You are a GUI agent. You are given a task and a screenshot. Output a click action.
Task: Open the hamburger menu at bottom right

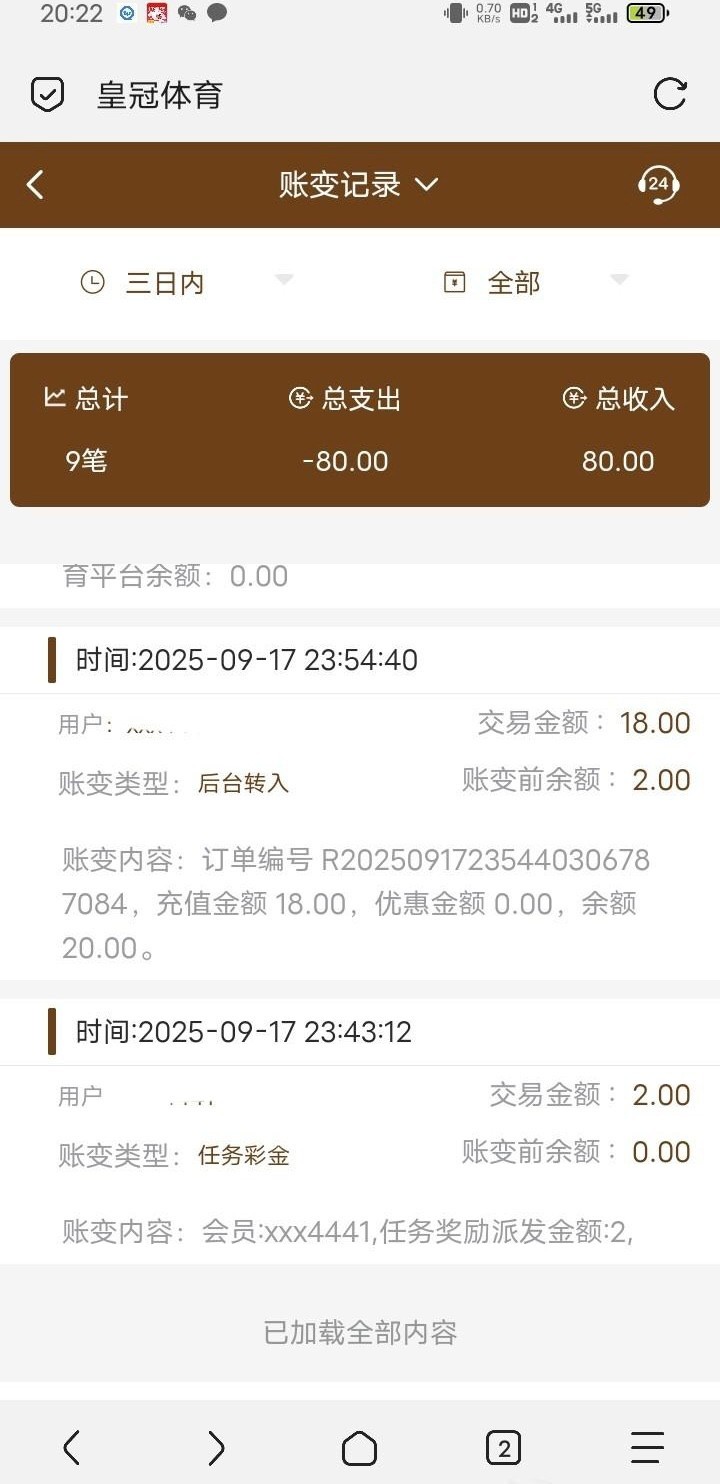[647, 1447]
